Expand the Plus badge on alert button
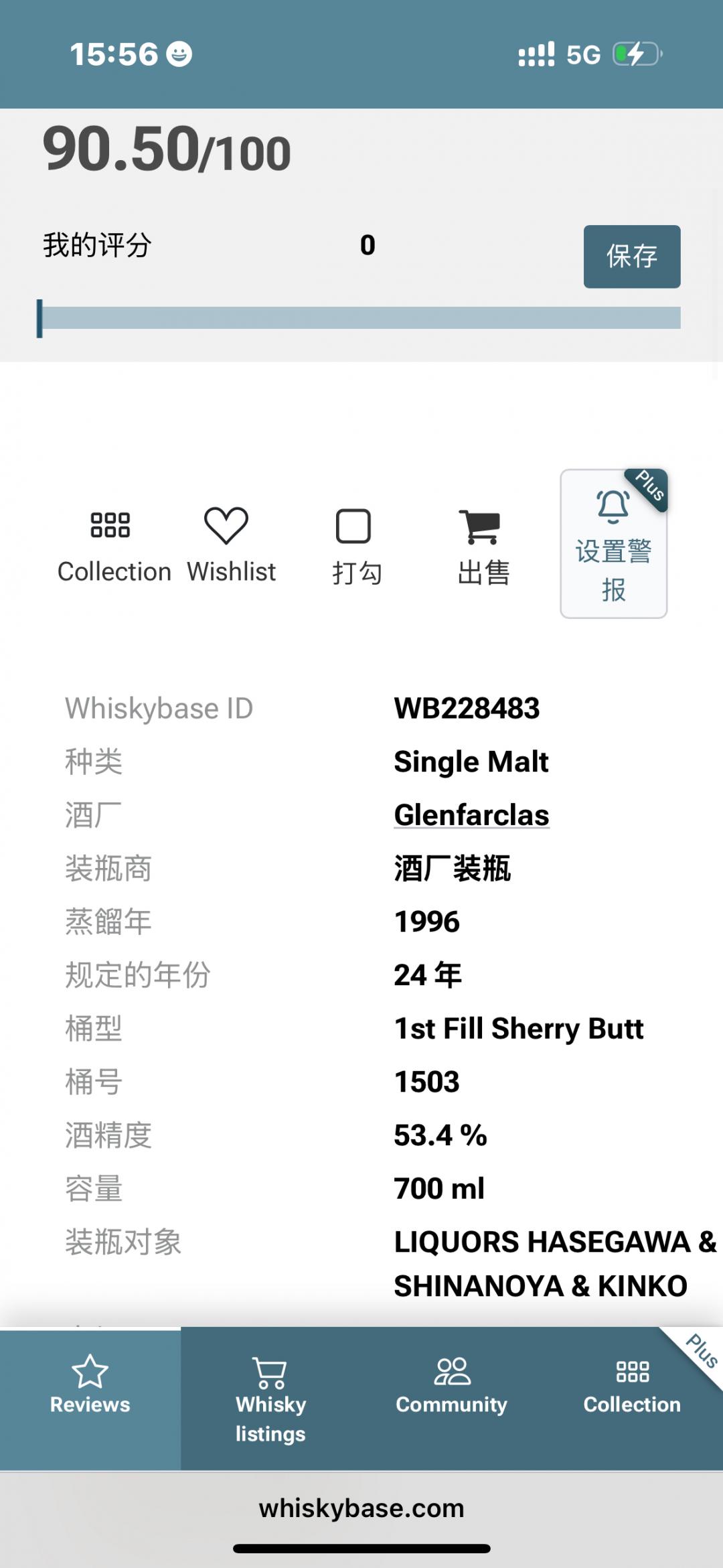 pyautogui.click(x=647, y=490)
